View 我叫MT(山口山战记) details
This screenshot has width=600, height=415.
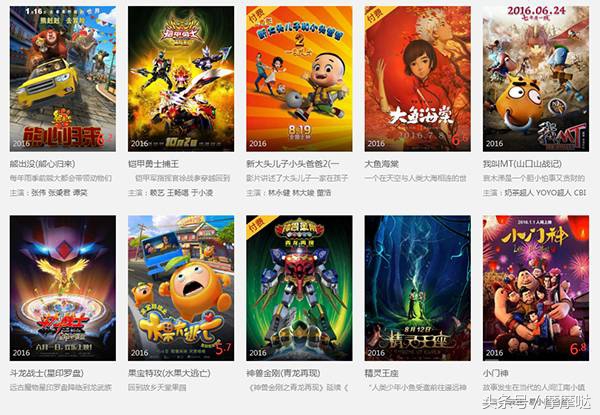click(535, 78)
